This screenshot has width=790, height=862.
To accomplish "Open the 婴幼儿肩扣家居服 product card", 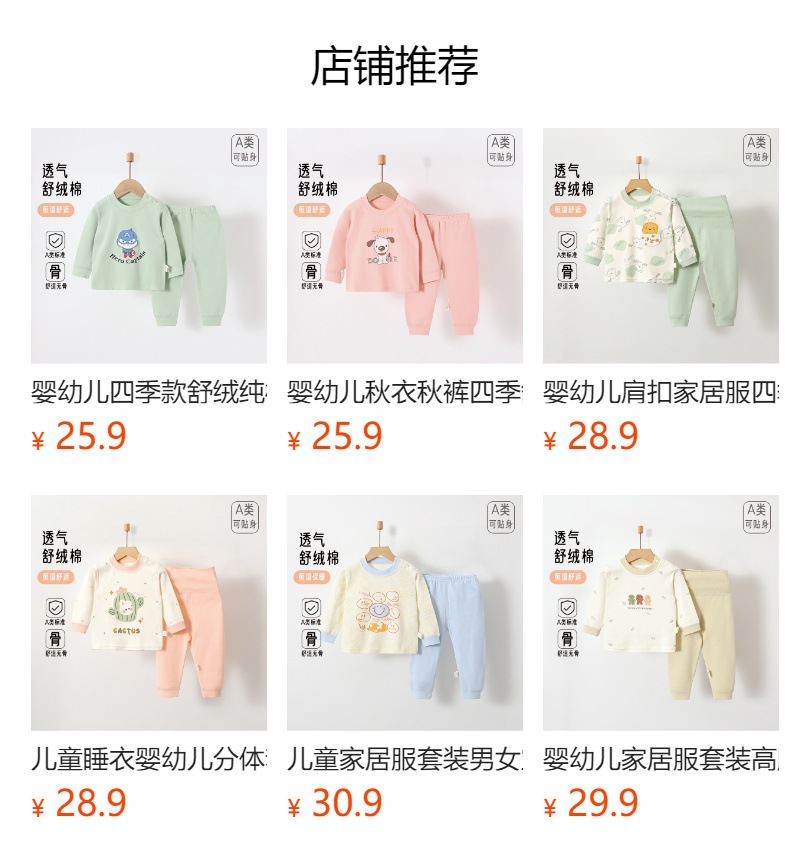I will [x=660, y=246].
